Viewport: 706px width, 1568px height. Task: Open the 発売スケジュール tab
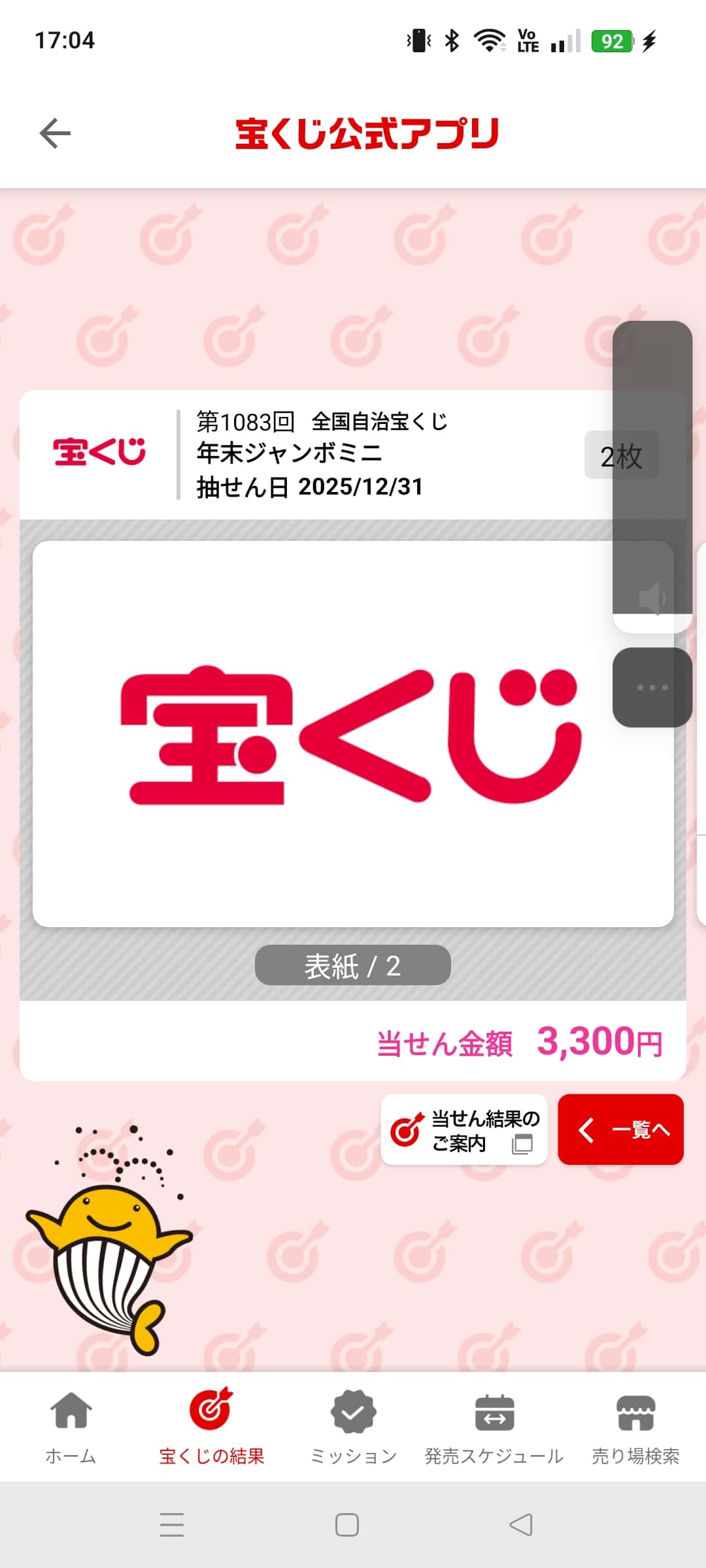(494, 1426)
